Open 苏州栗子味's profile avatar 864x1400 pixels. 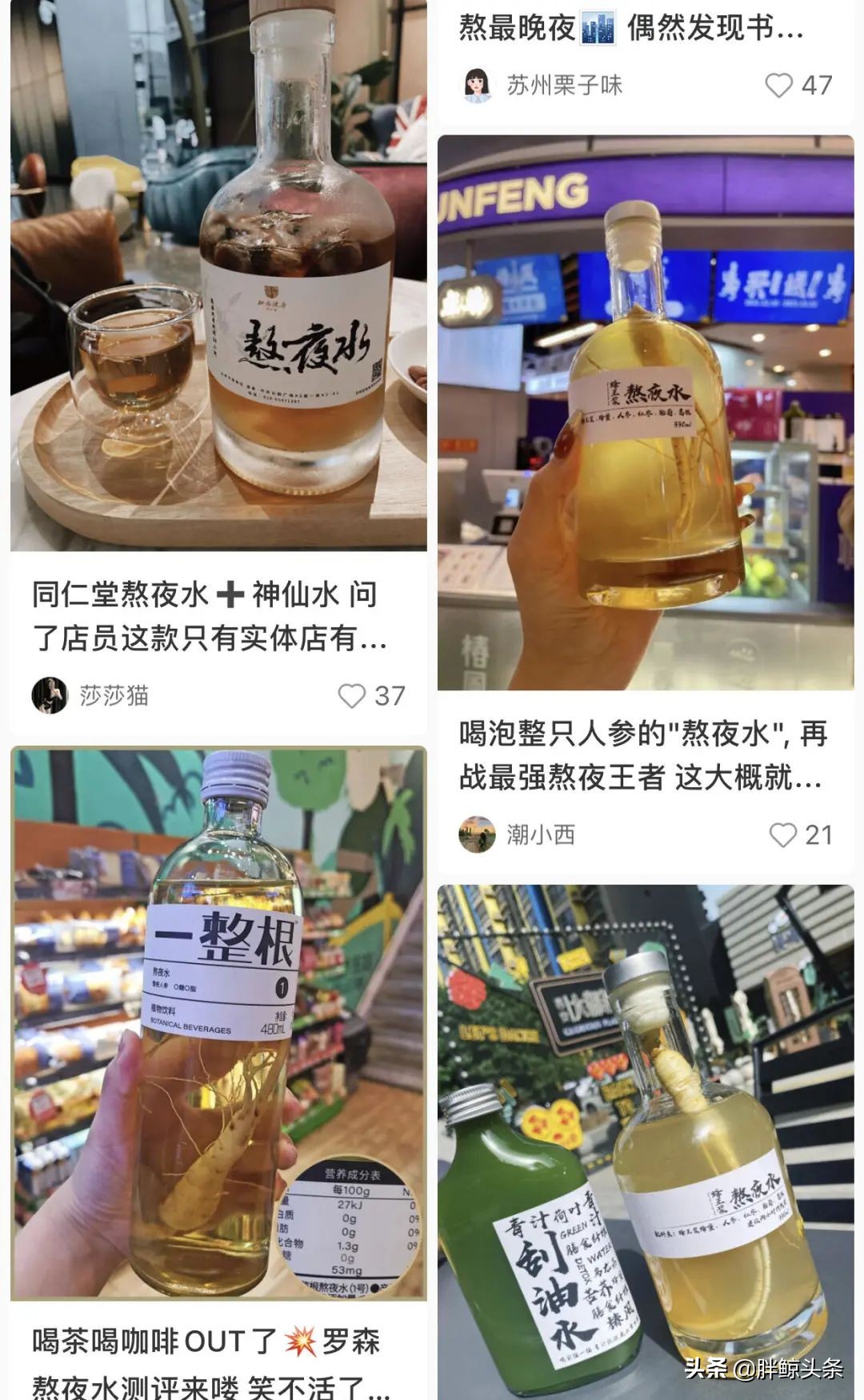click(x=478, y=83)
